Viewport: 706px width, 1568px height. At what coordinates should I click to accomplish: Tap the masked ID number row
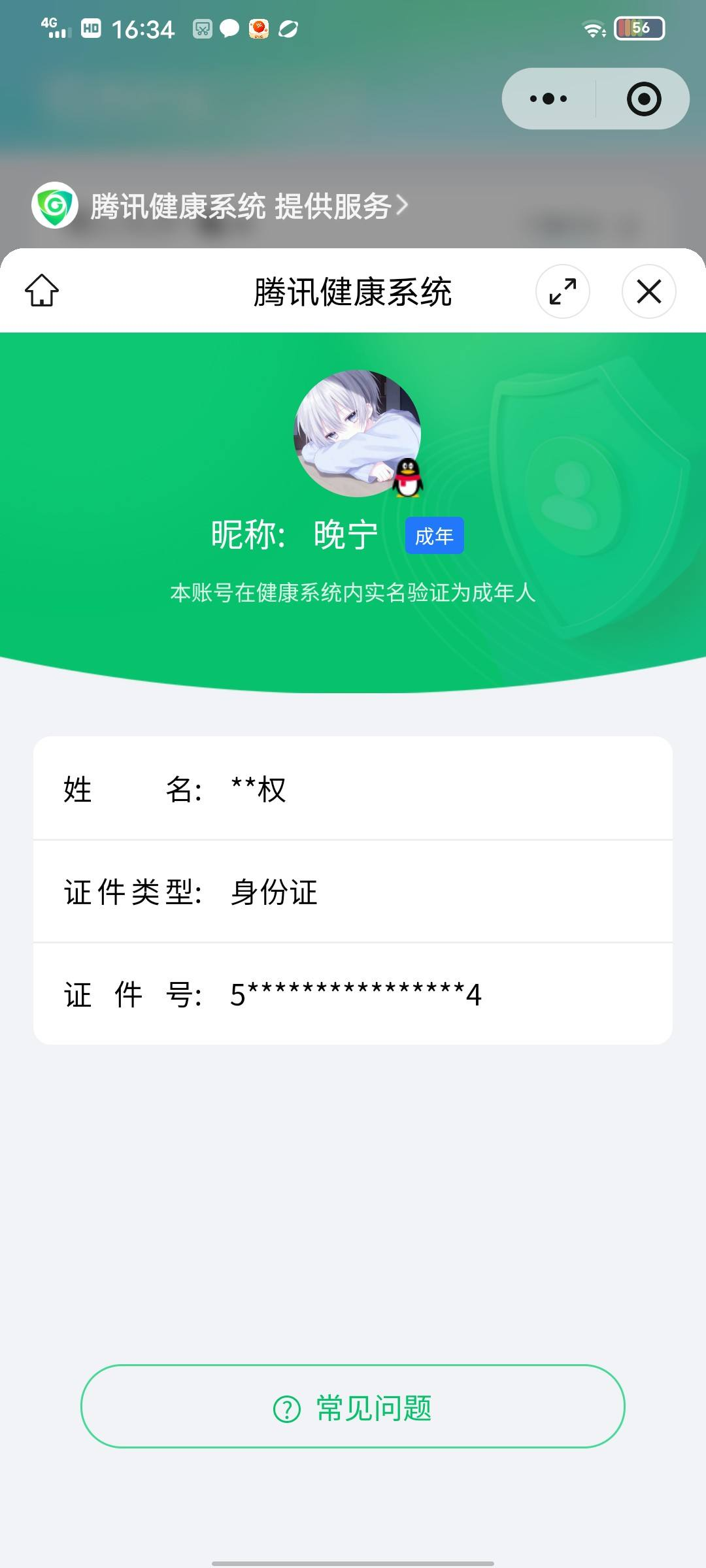coord(353,994)
